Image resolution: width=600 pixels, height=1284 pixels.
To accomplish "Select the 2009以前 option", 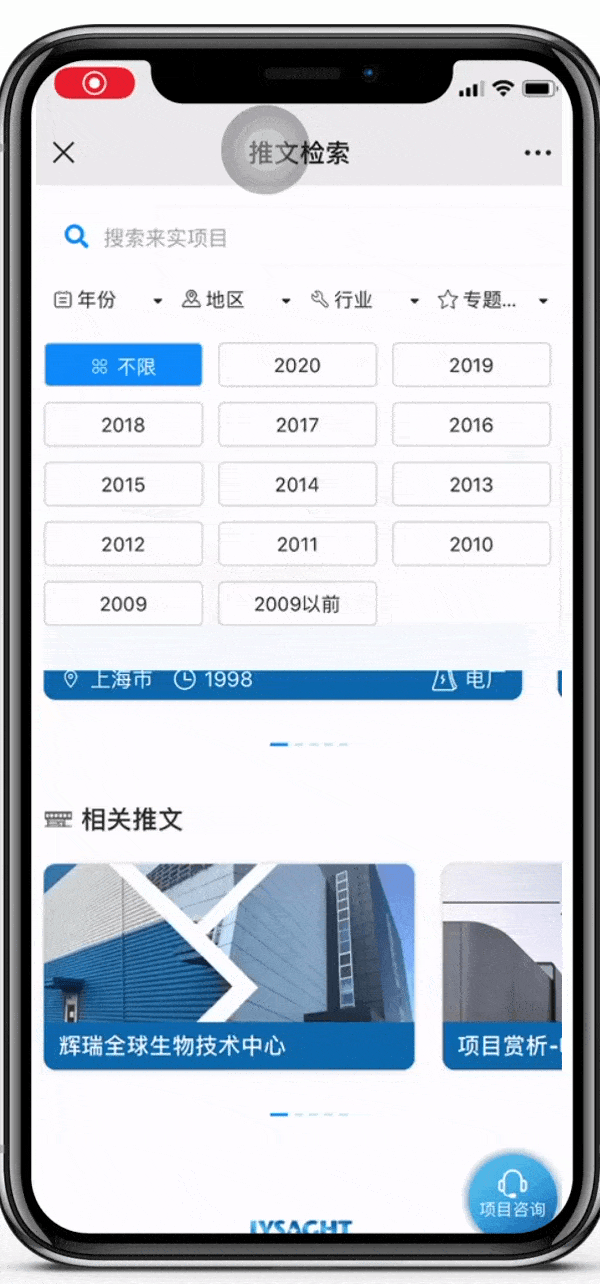I will tap(297, 604).
